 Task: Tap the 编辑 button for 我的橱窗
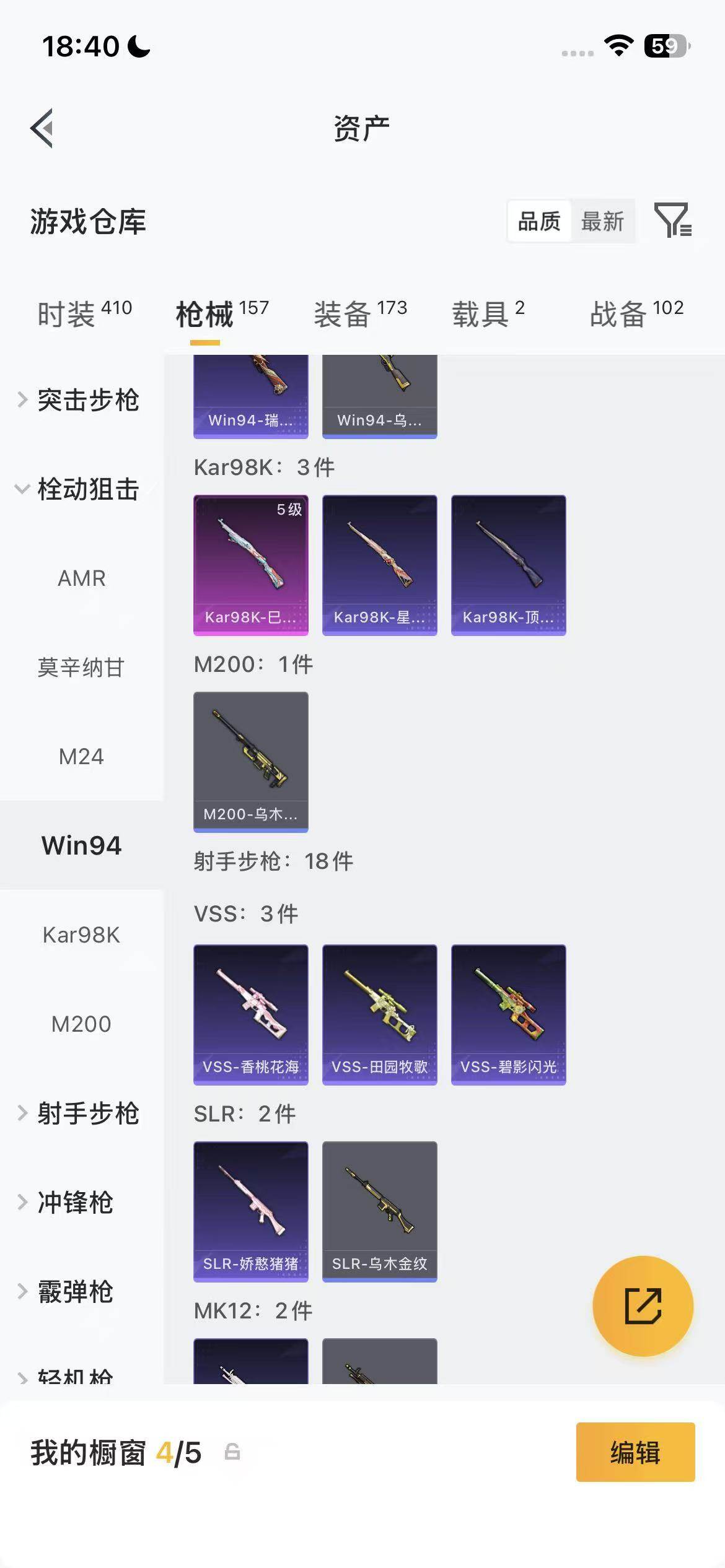click(x=635, y=1452)
